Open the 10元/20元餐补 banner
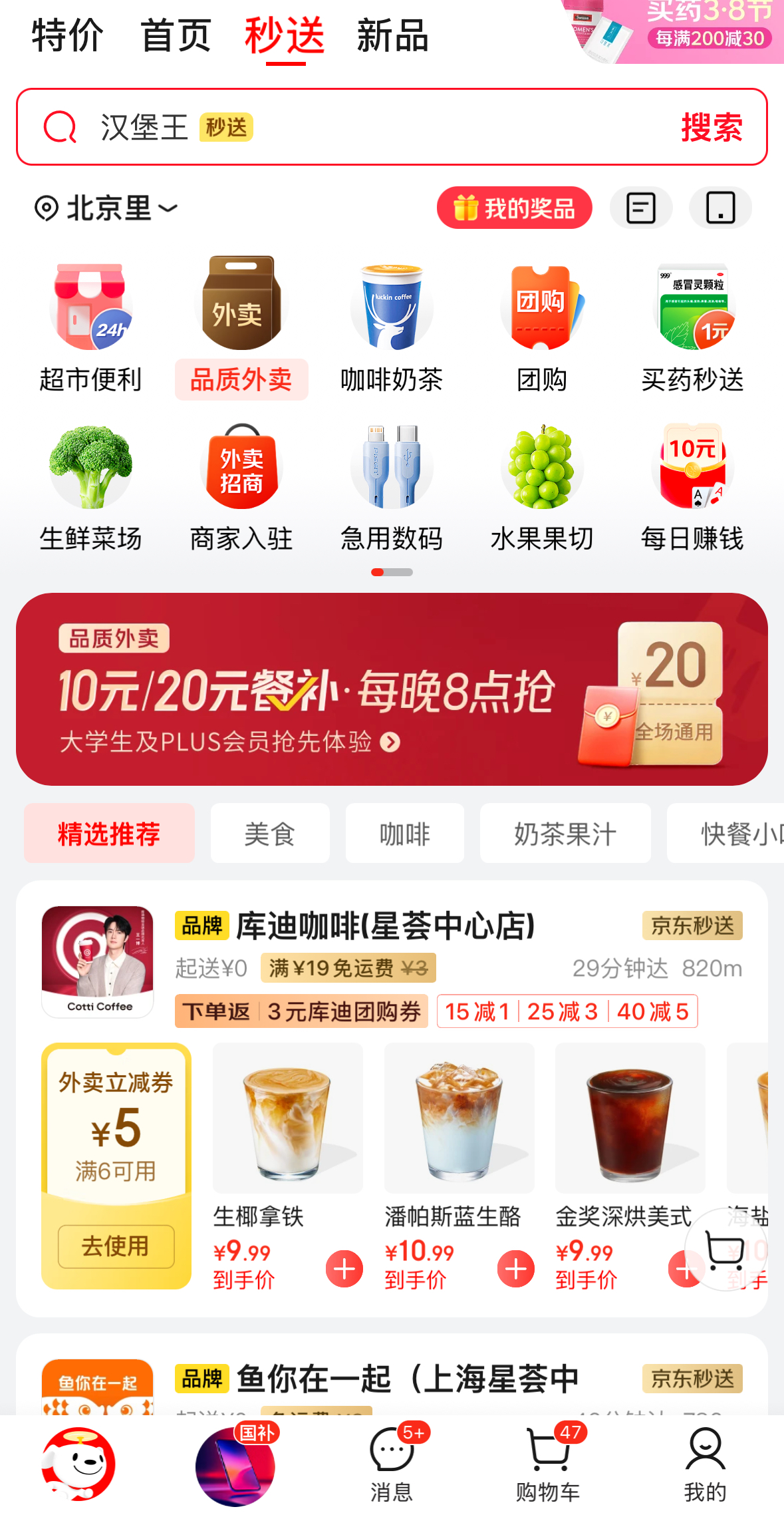The image size is (784, 1515). (x=392, y=689)
